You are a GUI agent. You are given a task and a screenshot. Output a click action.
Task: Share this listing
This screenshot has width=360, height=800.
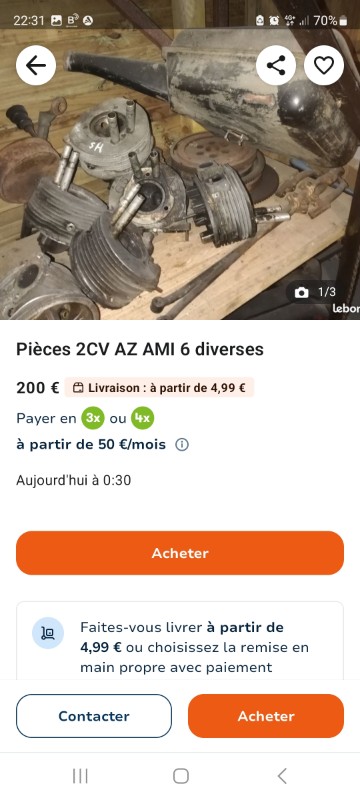276,65
